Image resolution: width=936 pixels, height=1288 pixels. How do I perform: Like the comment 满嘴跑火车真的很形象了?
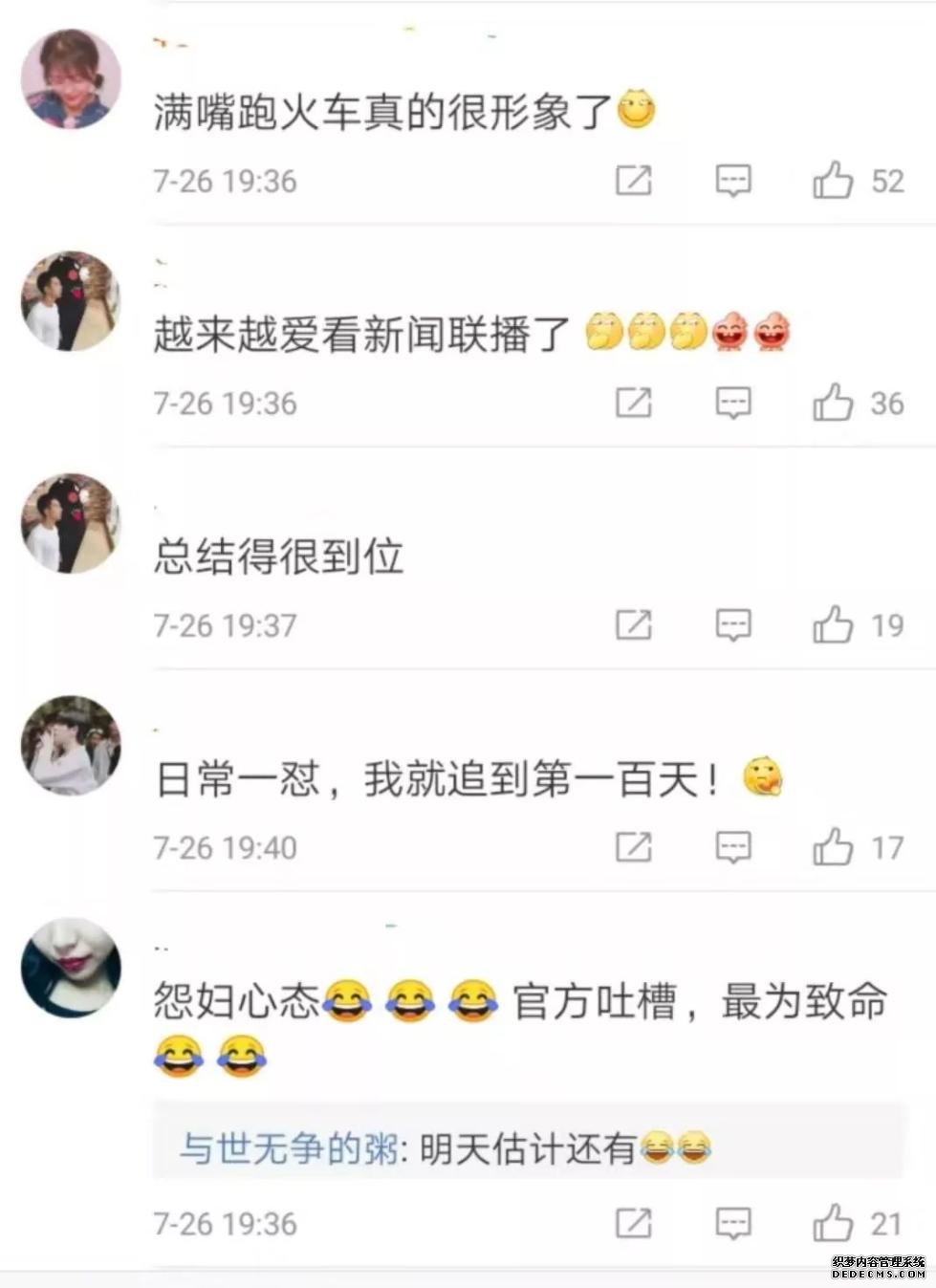pos(833,180)
